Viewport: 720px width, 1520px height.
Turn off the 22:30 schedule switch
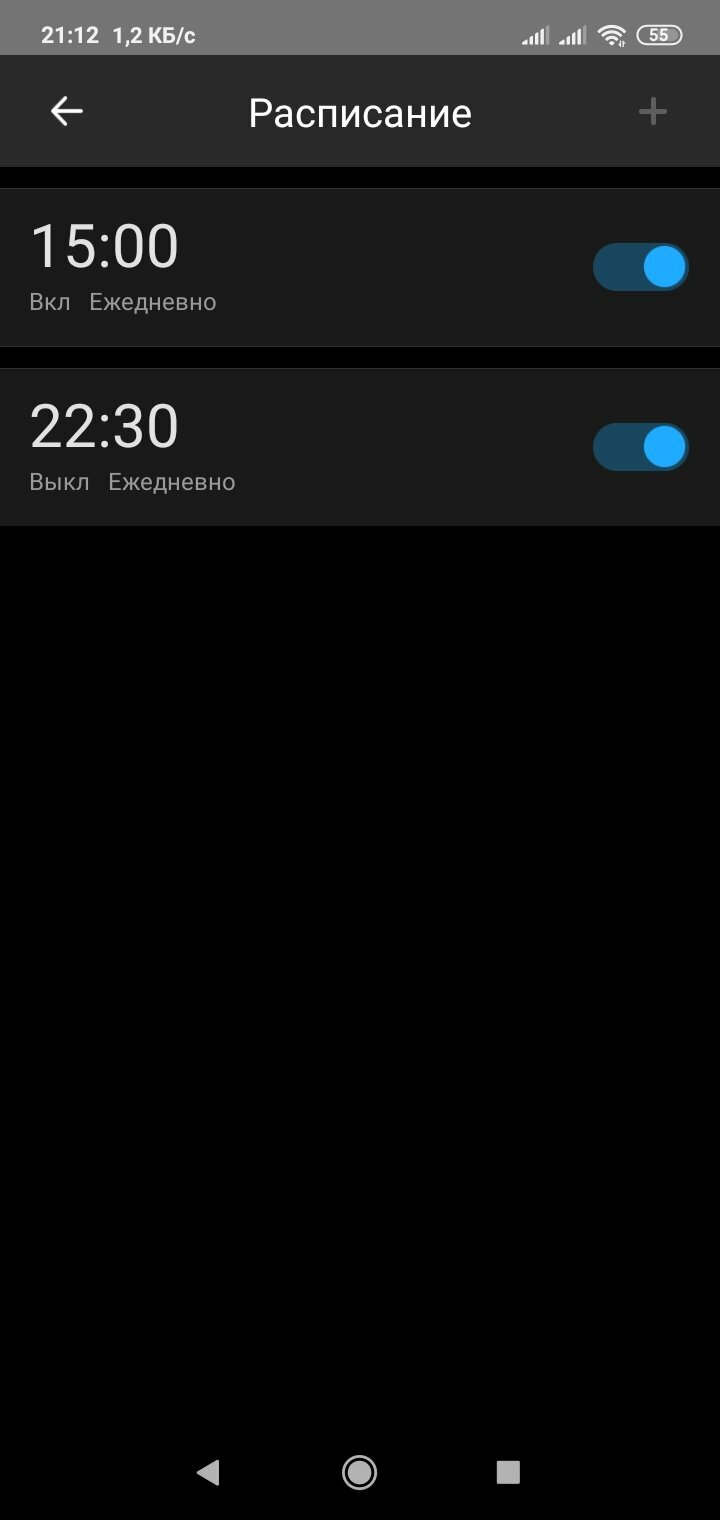tap(641, 447)
